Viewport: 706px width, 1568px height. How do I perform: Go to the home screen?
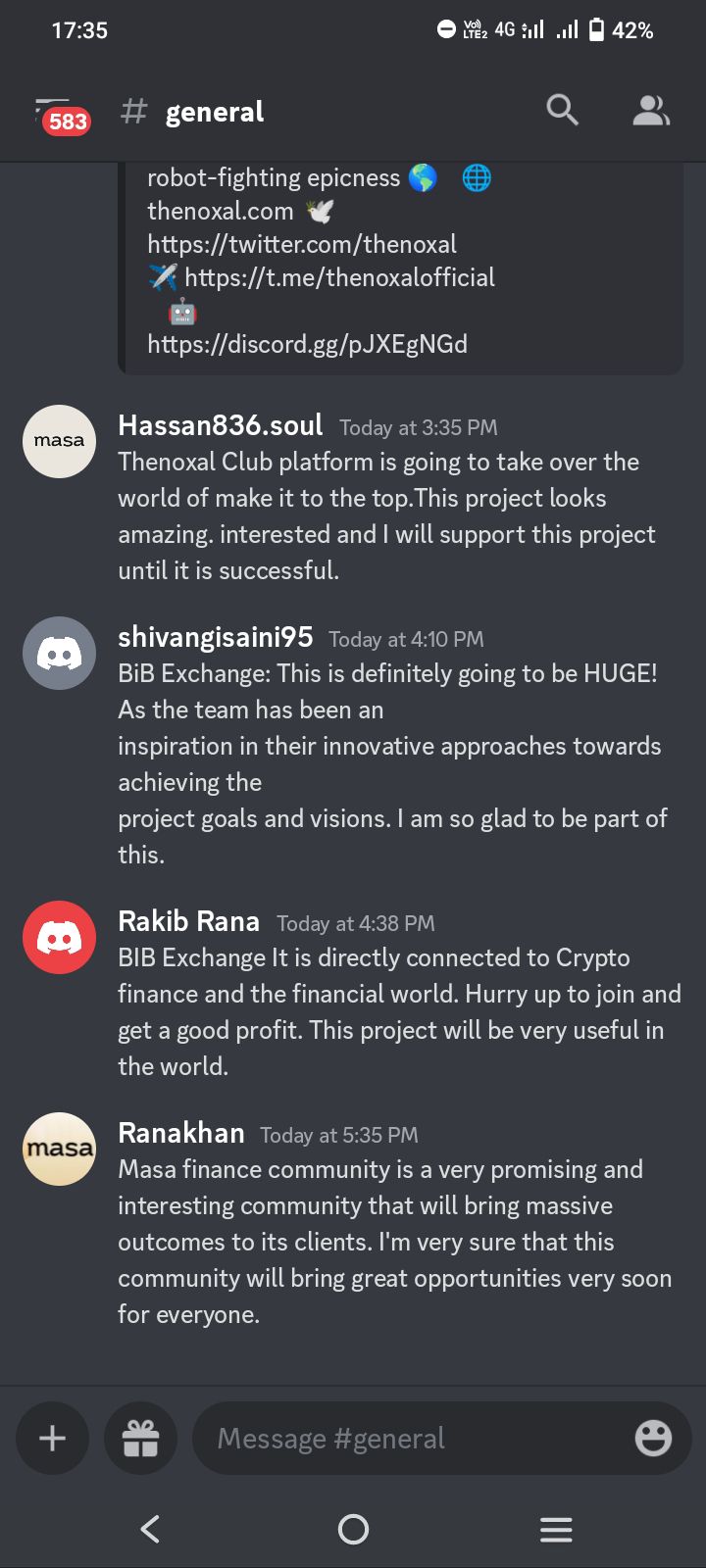click(353, 1529)
